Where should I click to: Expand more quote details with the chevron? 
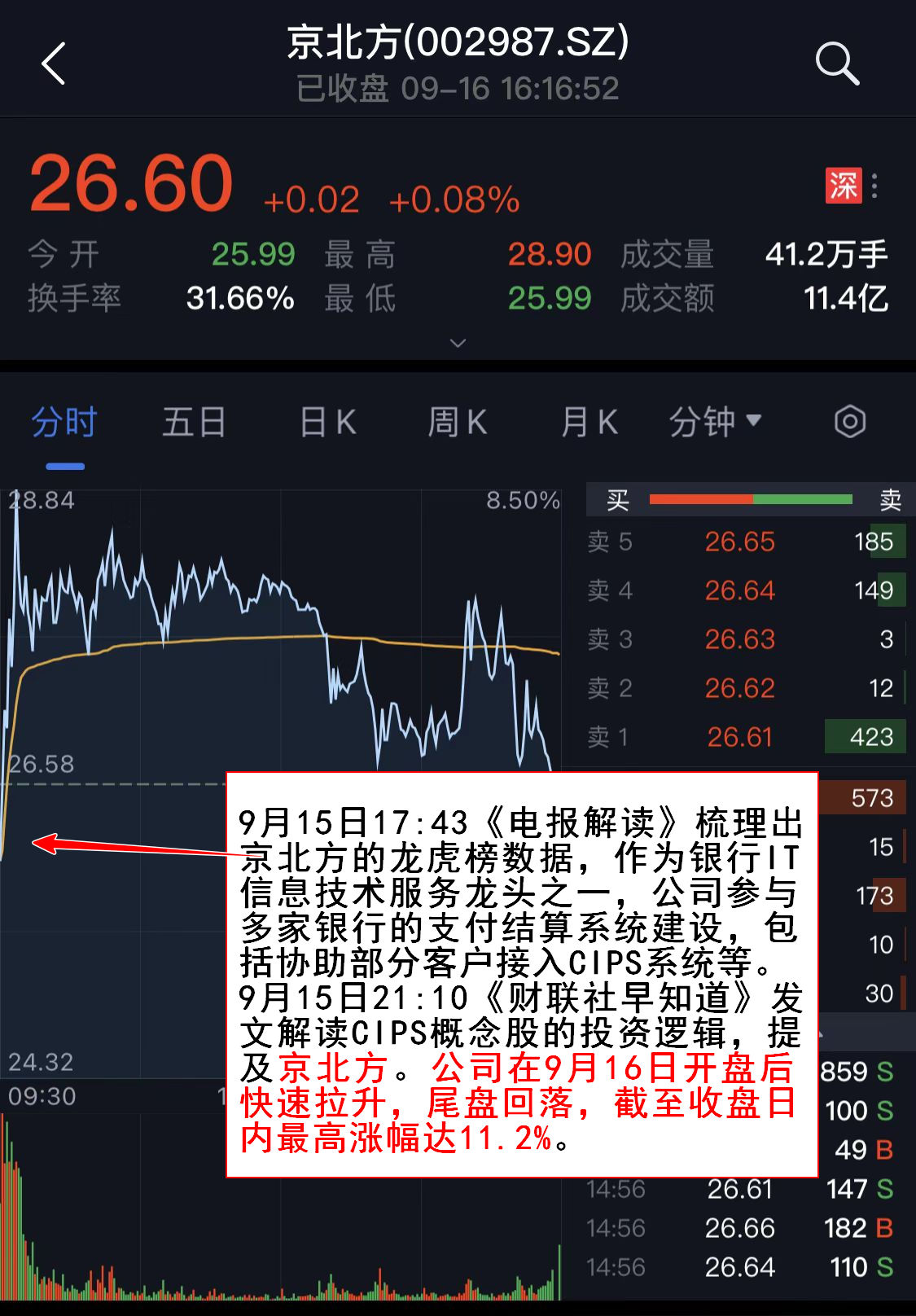click(x=458, y=343)
